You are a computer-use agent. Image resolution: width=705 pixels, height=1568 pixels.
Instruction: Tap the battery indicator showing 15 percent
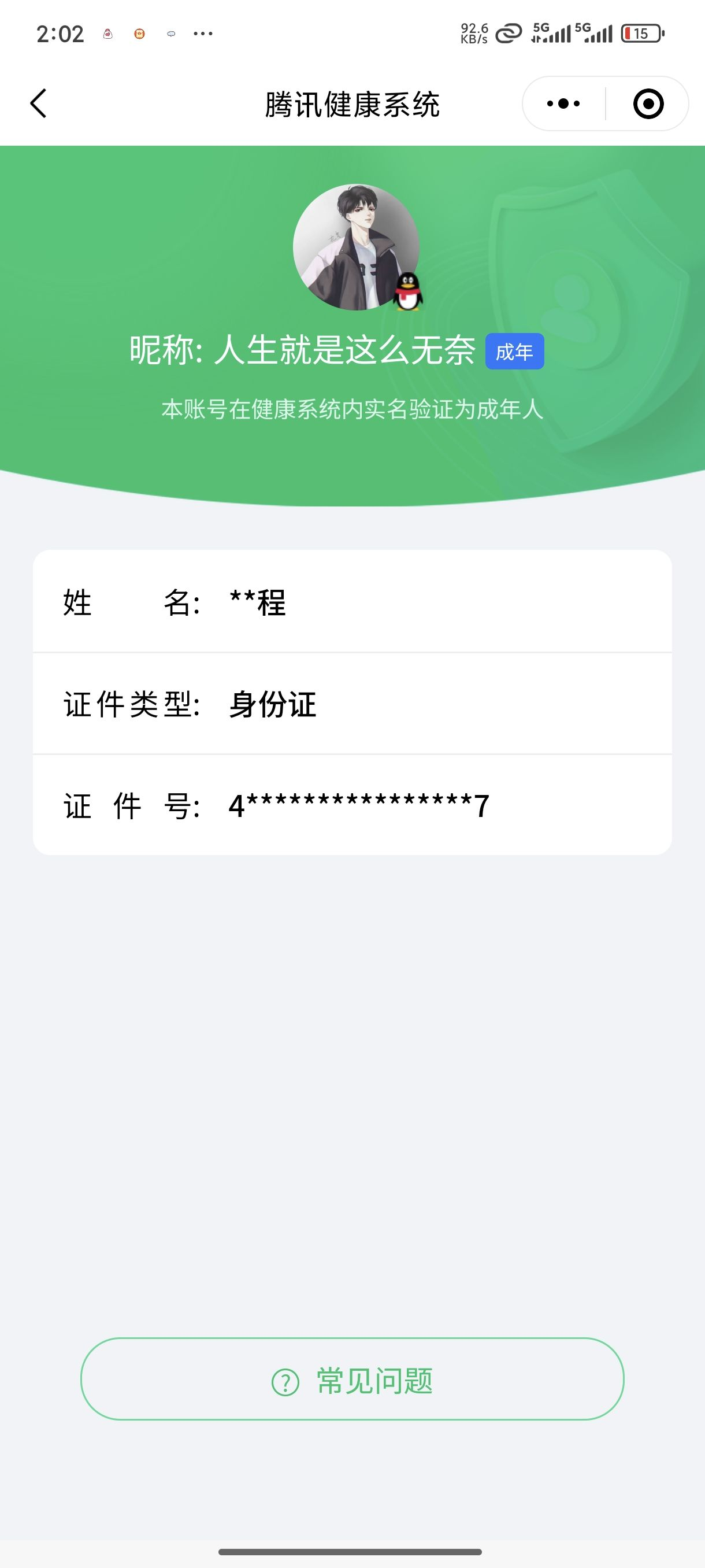(x=643, y=34)
